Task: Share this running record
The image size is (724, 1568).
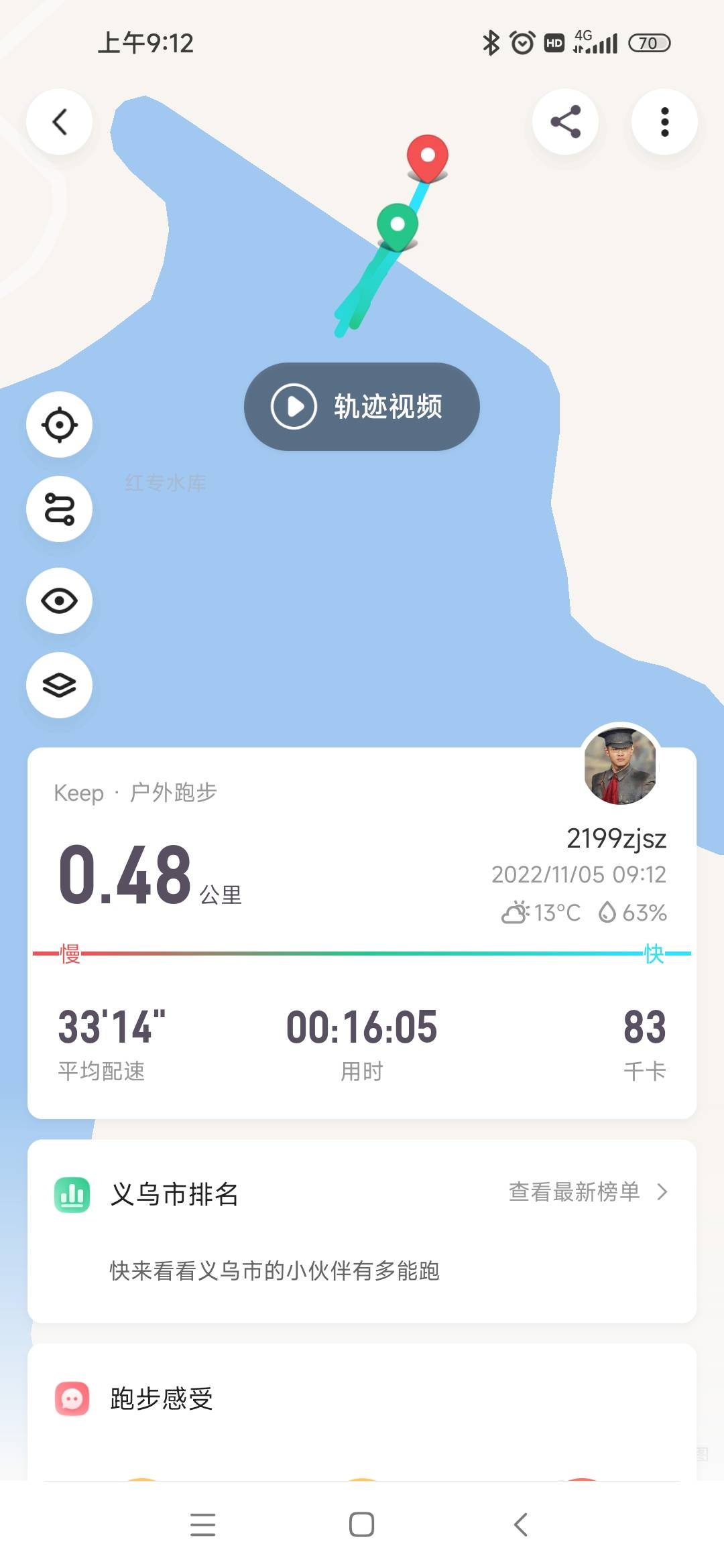Action: (x=565, y=122)
